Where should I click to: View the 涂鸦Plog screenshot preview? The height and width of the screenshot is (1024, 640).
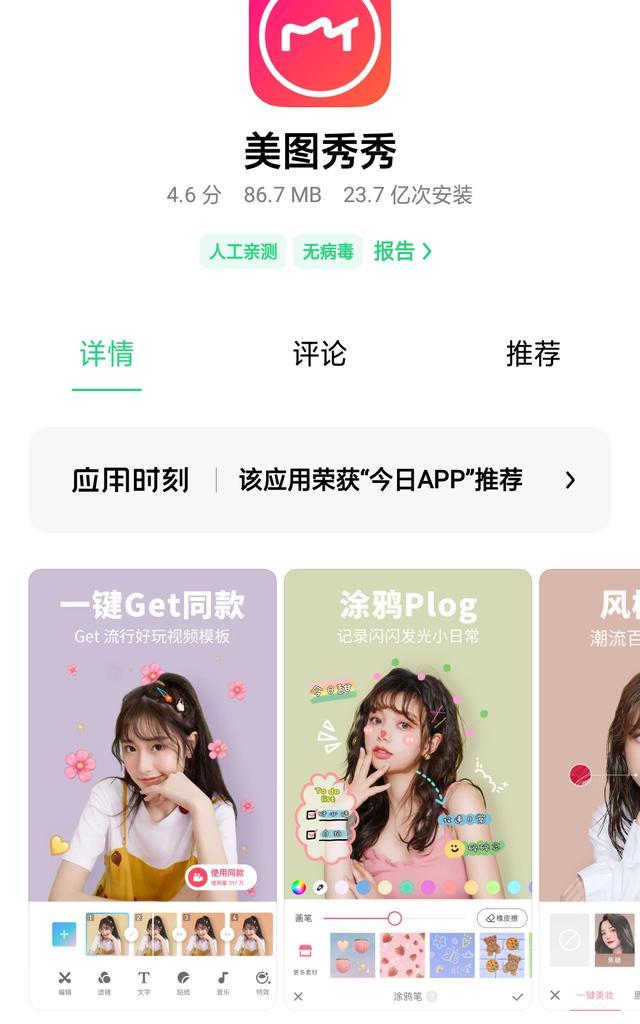(x=408, y=789)
